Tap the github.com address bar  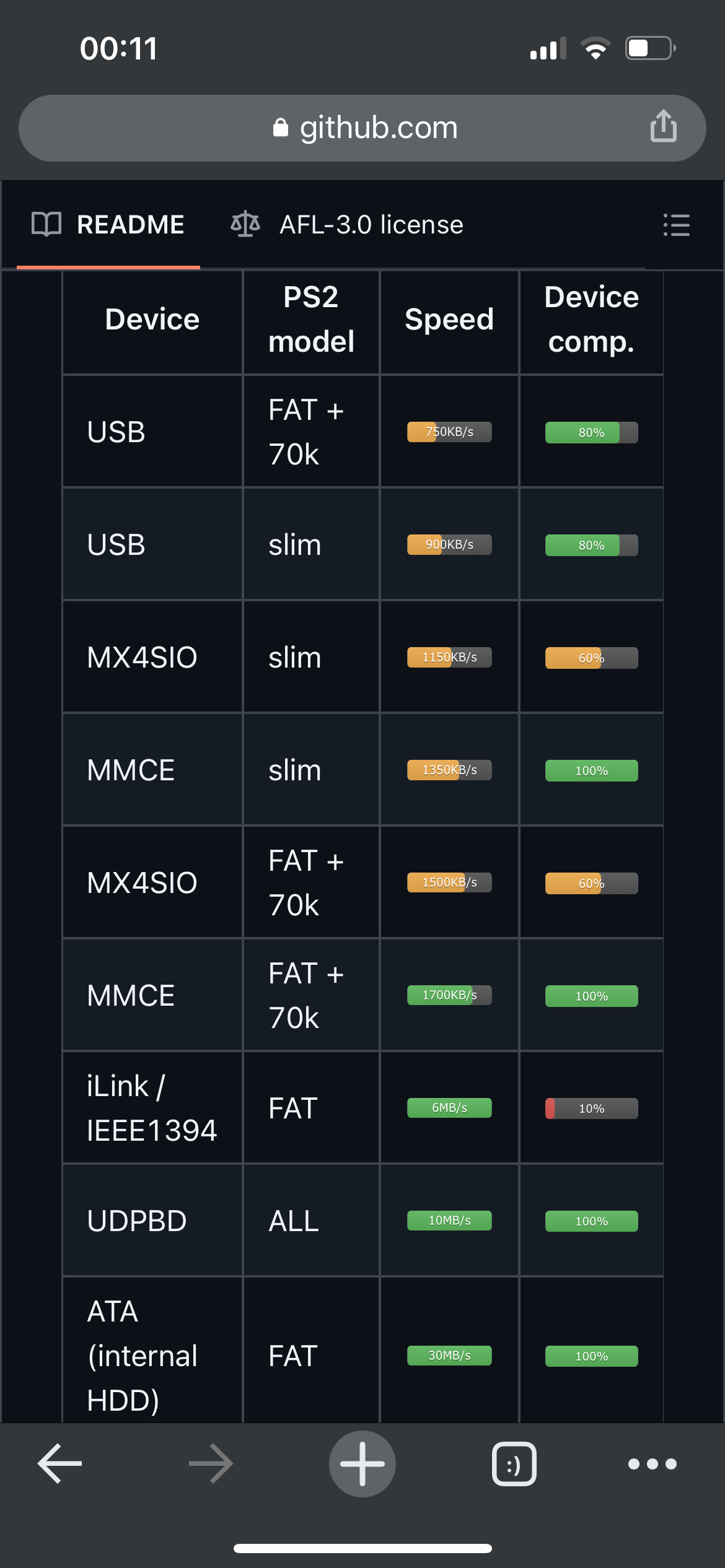pyautogui.click(x=362, y=128)
